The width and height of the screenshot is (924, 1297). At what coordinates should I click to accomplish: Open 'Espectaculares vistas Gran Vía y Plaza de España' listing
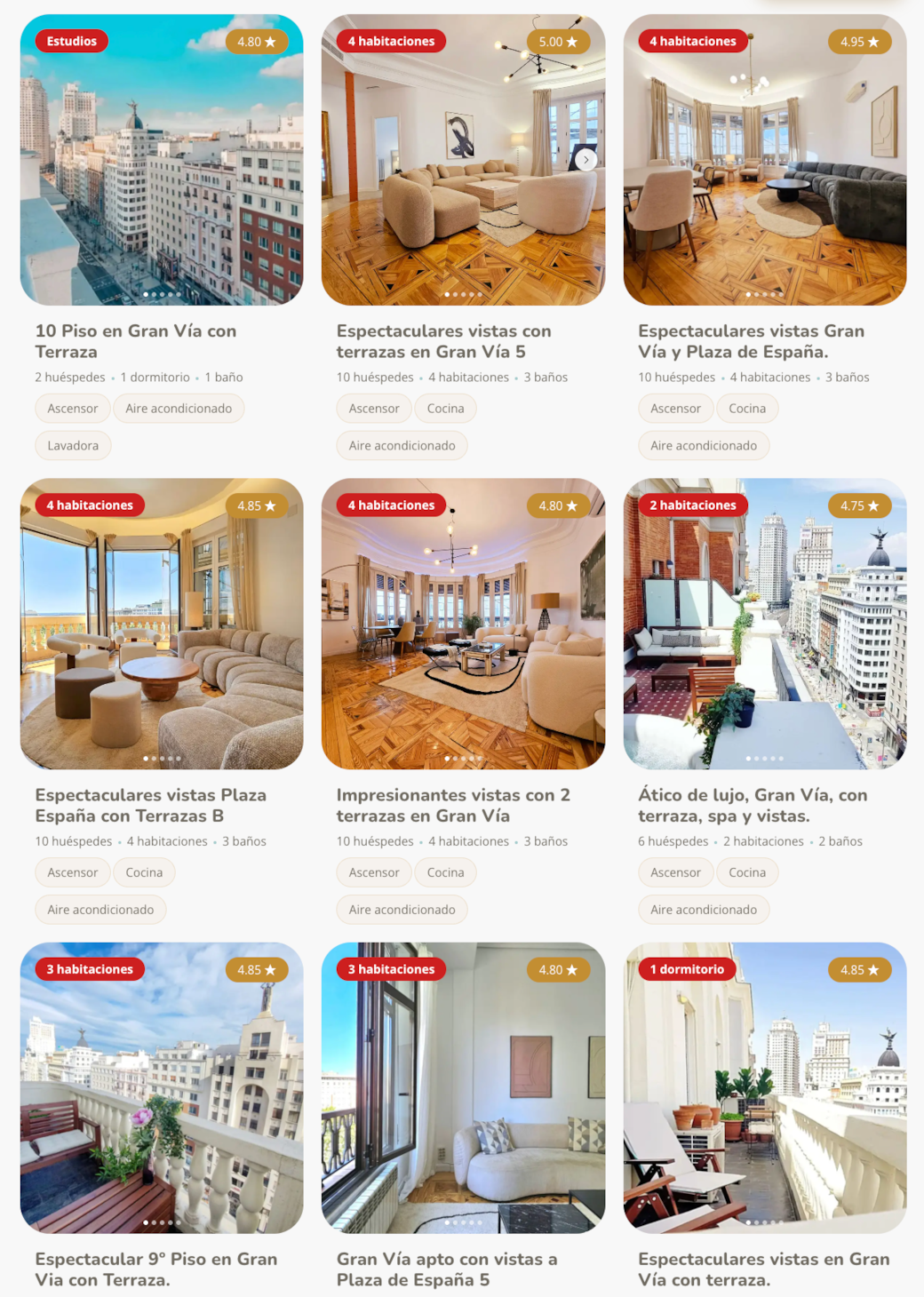point(751,341)
